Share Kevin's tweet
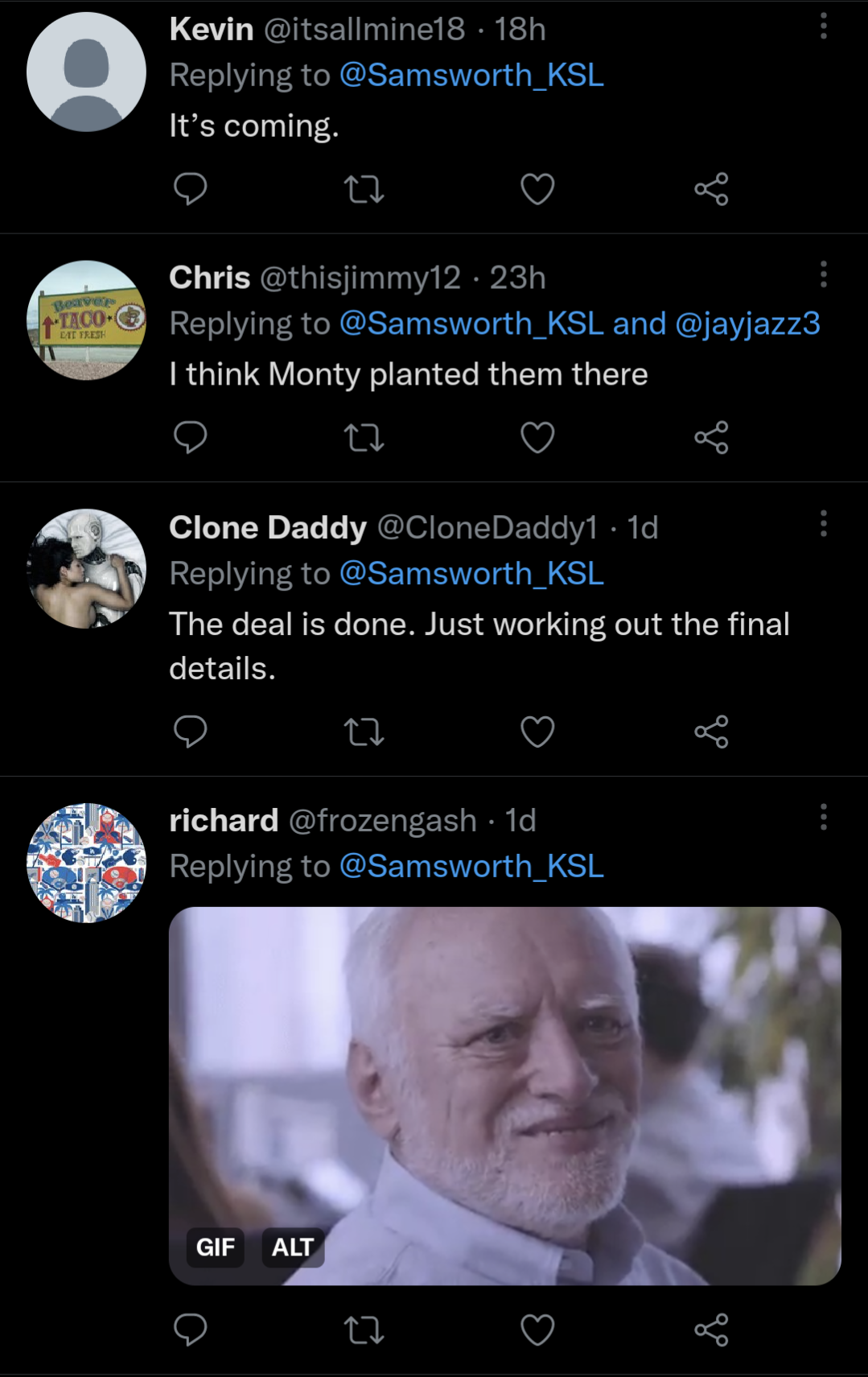The height and width of the screenshot is (1377, 868). 711,189
